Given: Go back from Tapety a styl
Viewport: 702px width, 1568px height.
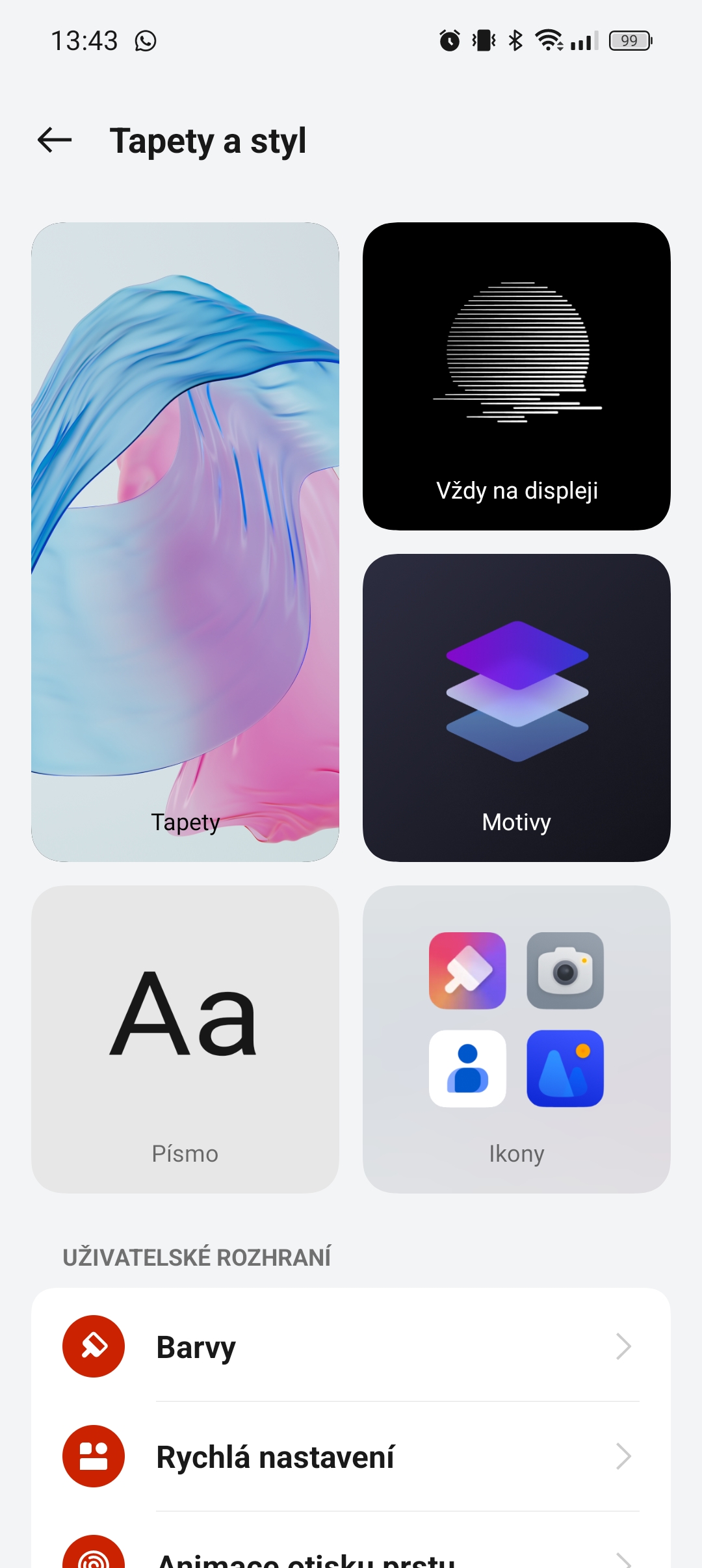Looking at the screenshot, I should tap(55, 140).
